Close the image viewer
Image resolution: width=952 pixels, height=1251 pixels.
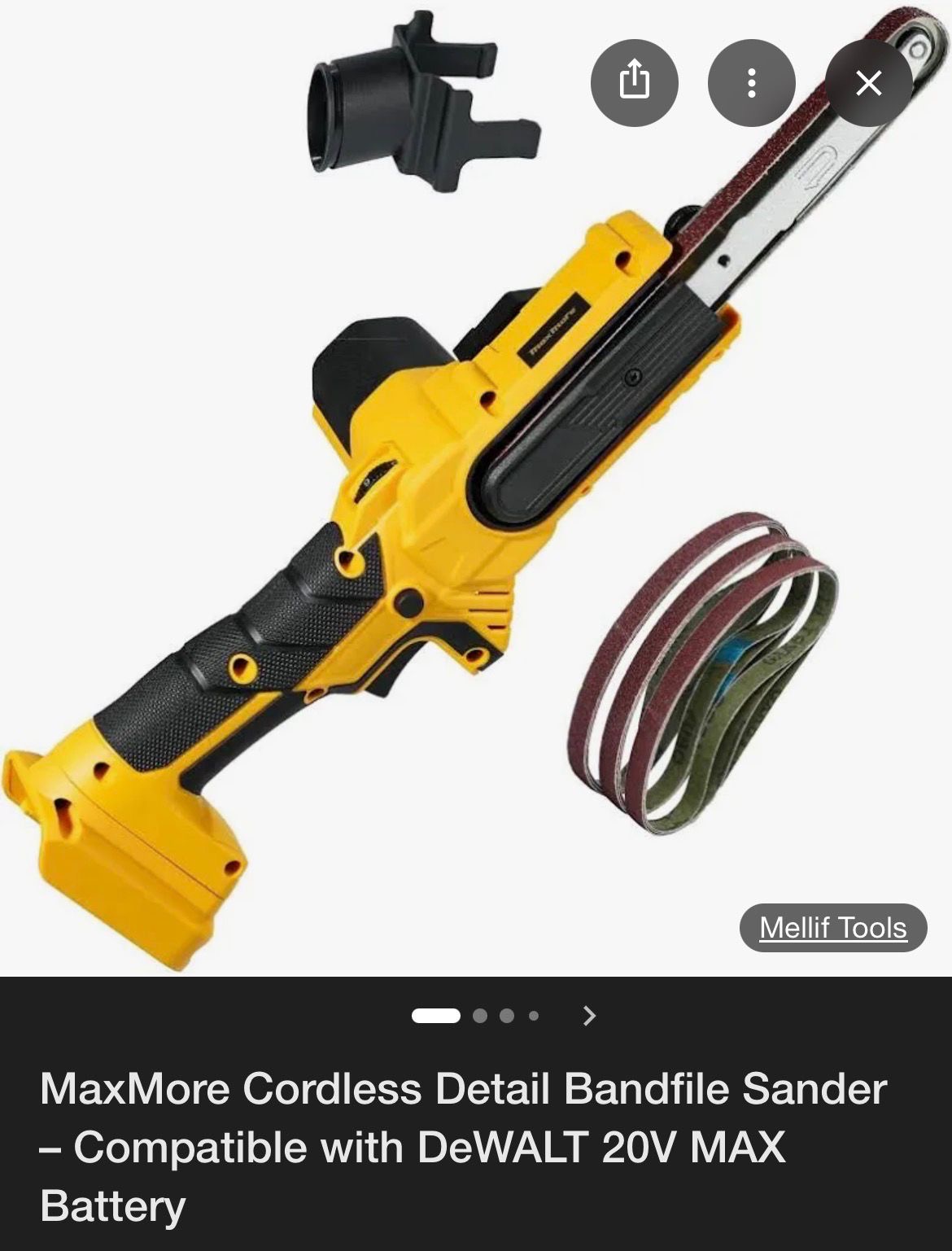click(x=868, y=82)
